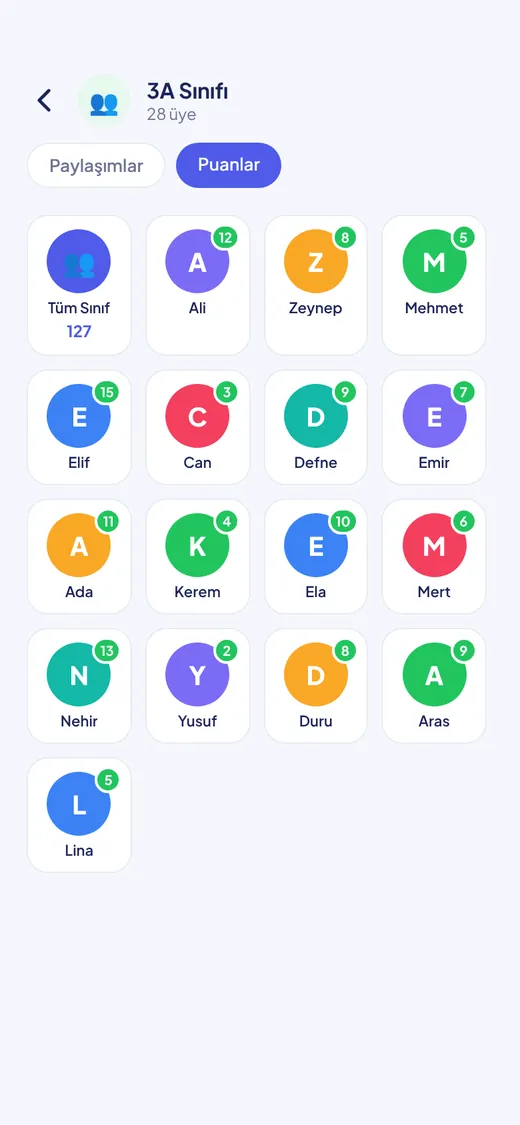Screen dimensions: 520x1125
Task: Choose Mehmet from the grid
Action: coord(434,286)
